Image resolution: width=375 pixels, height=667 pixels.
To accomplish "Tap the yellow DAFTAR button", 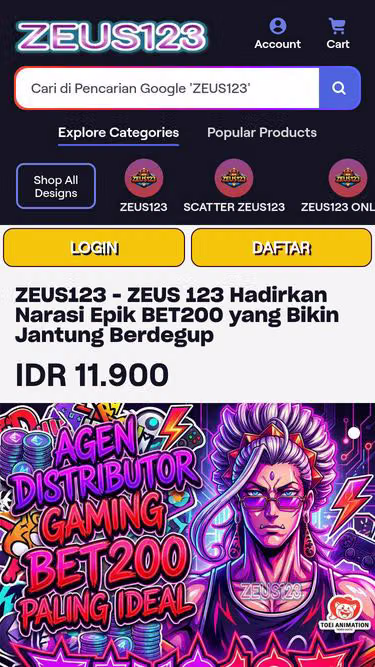I will tap(281, 248).
